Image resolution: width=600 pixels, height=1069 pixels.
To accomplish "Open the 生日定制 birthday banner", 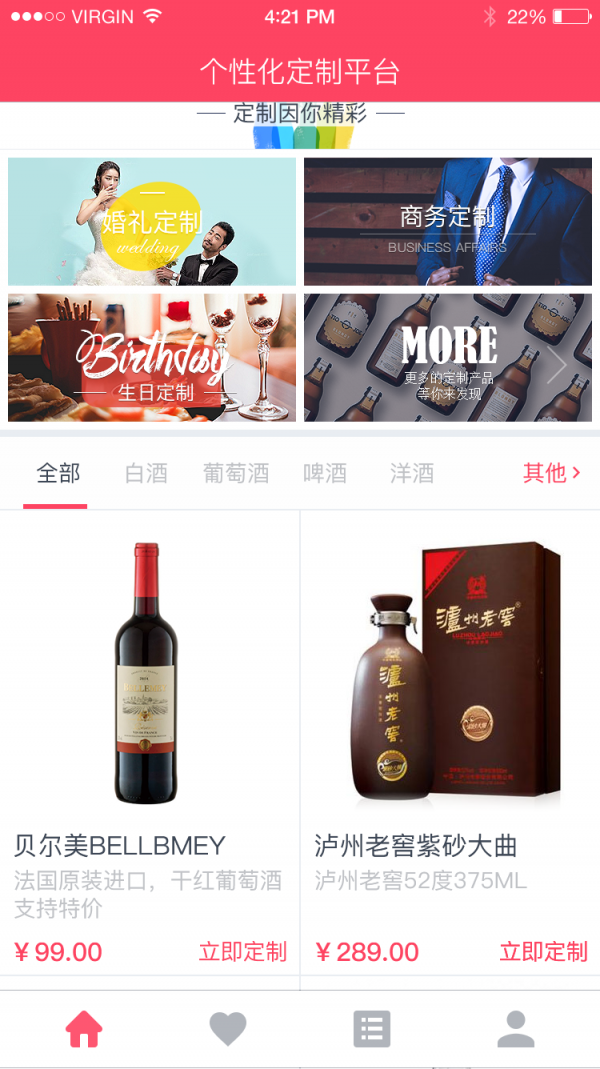I will pyautogui.click(x=152, y=357).
